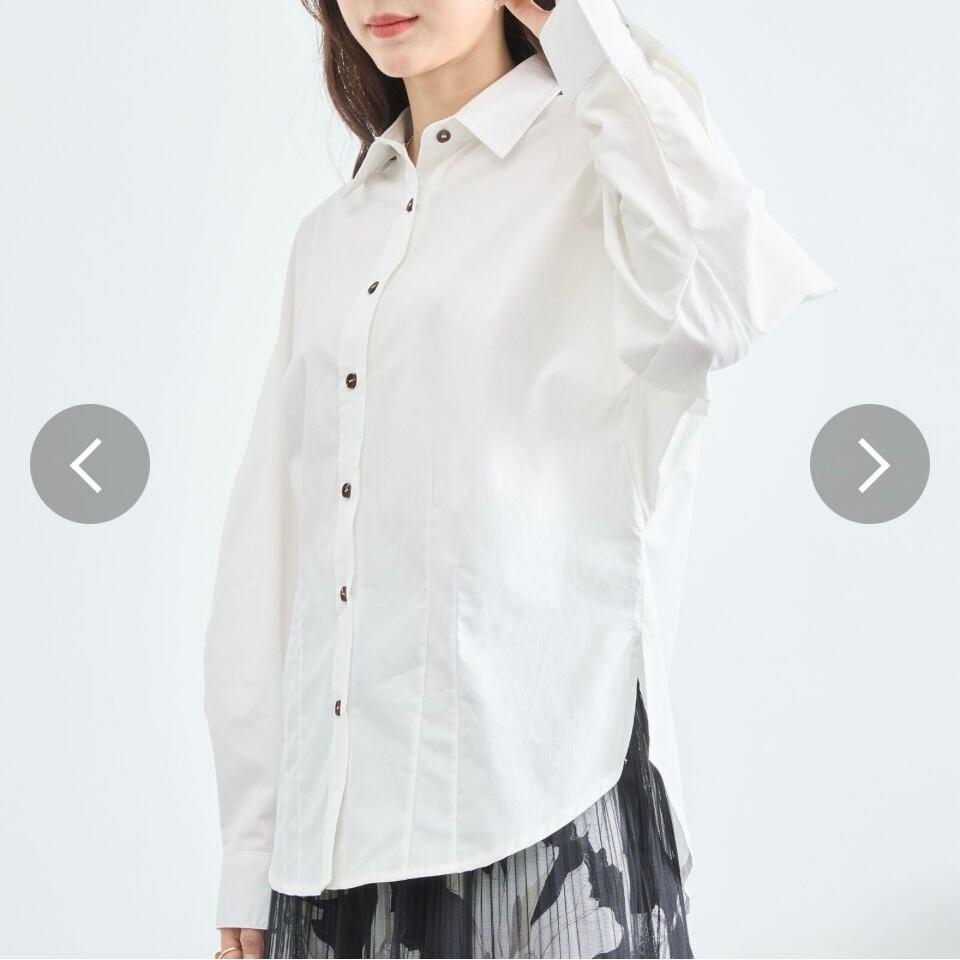Show the next product image

point(869,463)
